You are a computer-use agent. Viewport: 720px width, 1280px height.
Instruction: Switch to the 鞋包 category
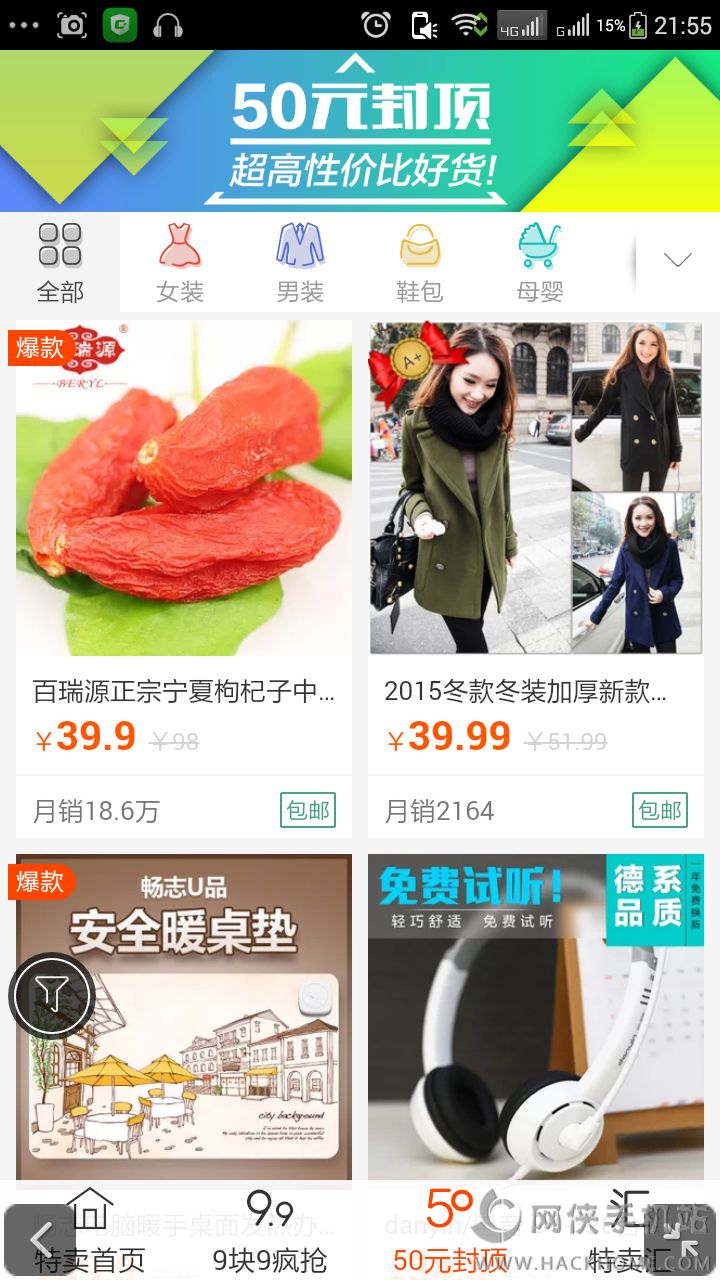tap(420, 263)
